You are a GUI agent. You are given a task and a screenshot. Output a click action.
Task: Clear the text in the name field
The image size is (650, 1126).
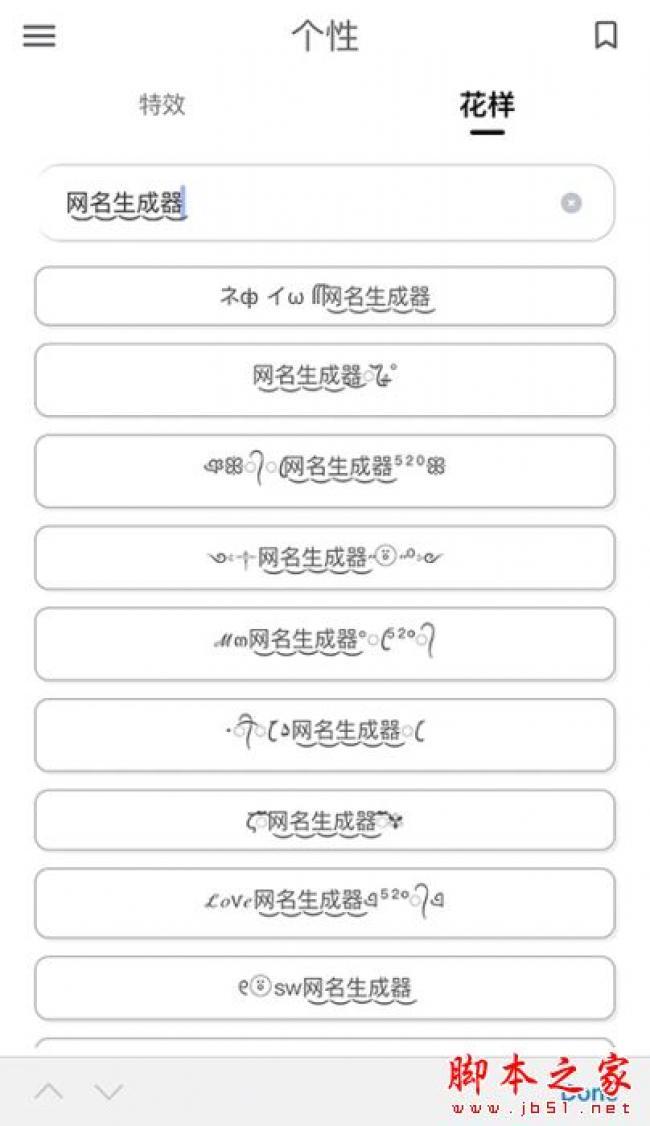[x=571, y=204]
